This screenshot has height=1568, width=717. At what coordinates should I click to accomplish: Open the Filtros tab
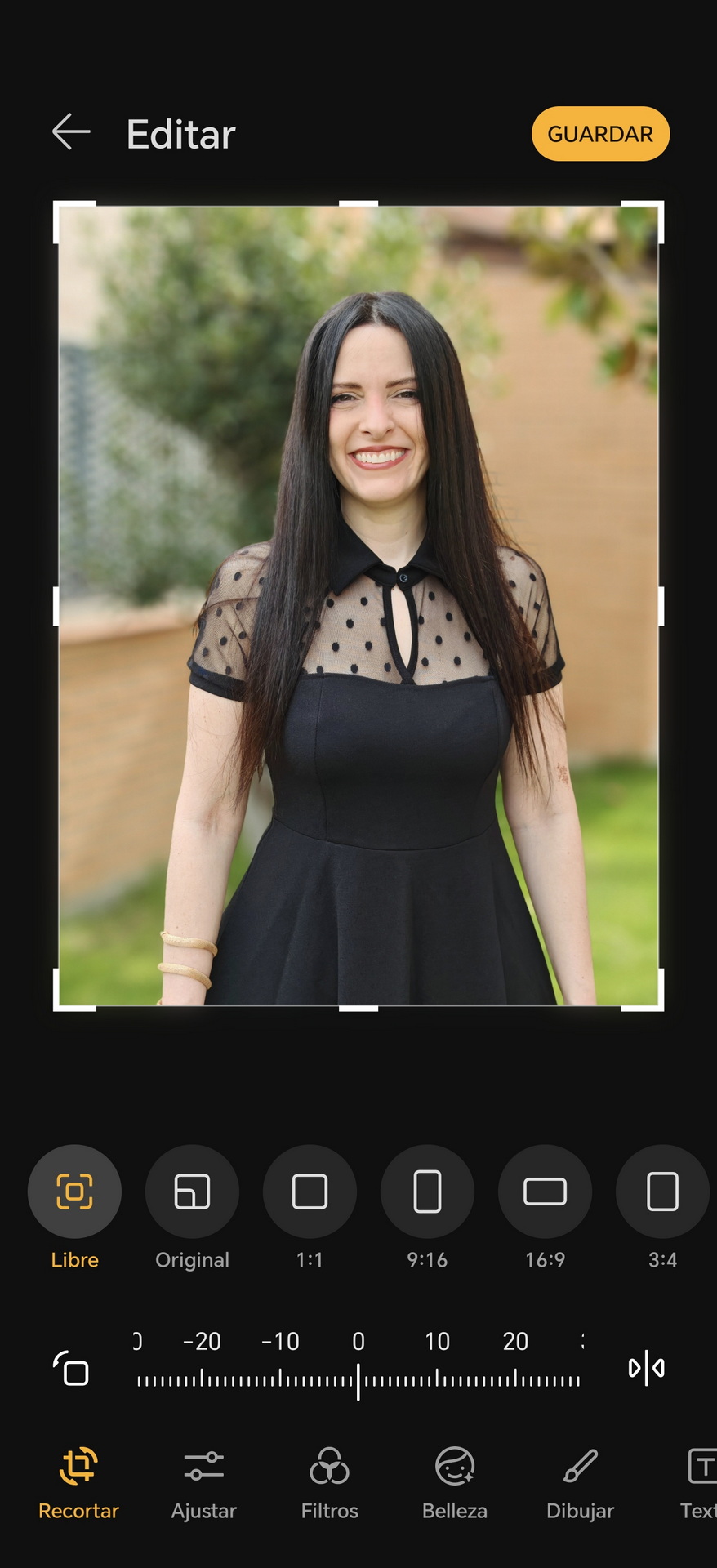point(329,1484)
